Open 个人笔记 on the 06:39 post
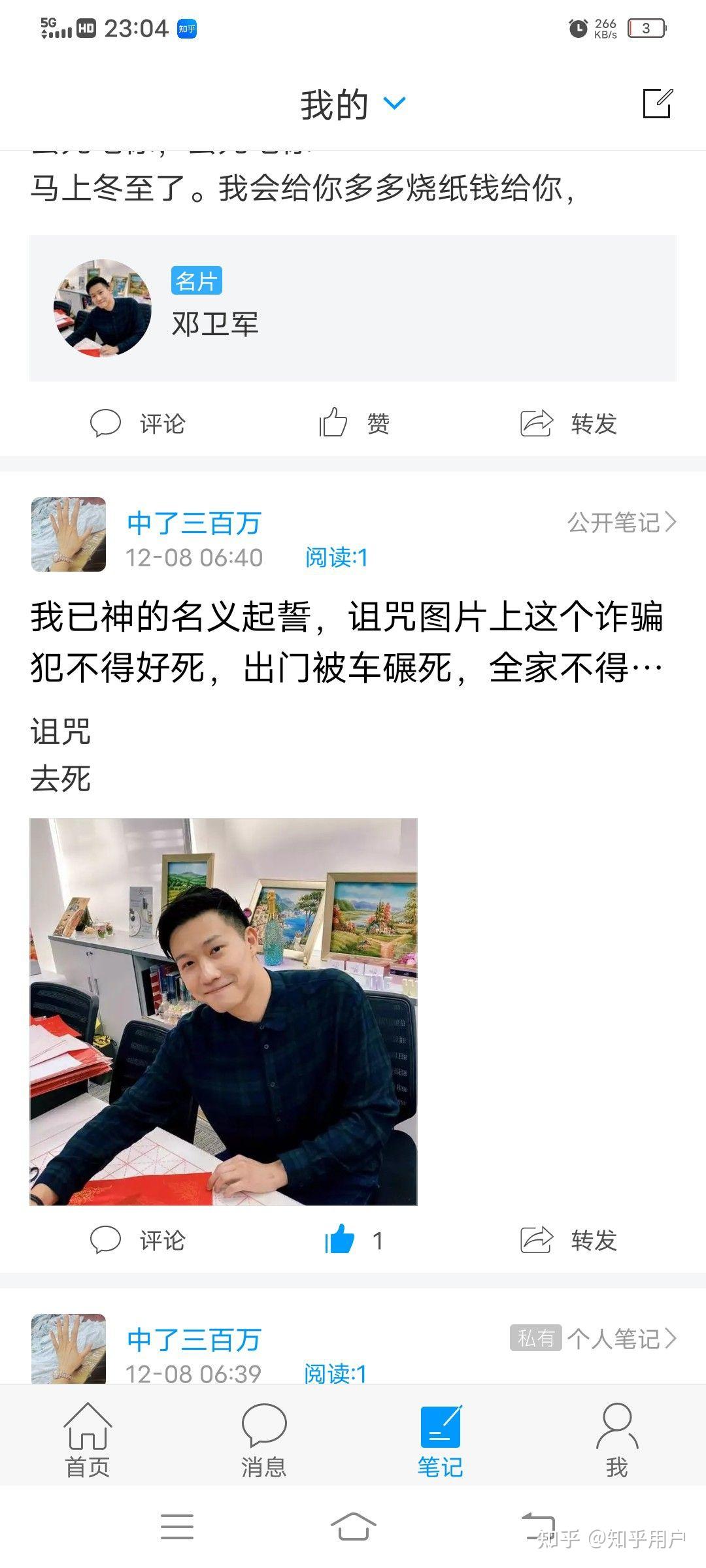This screenshot has height=1568, width=706. pyautogui.click(x=622, y=1339)
